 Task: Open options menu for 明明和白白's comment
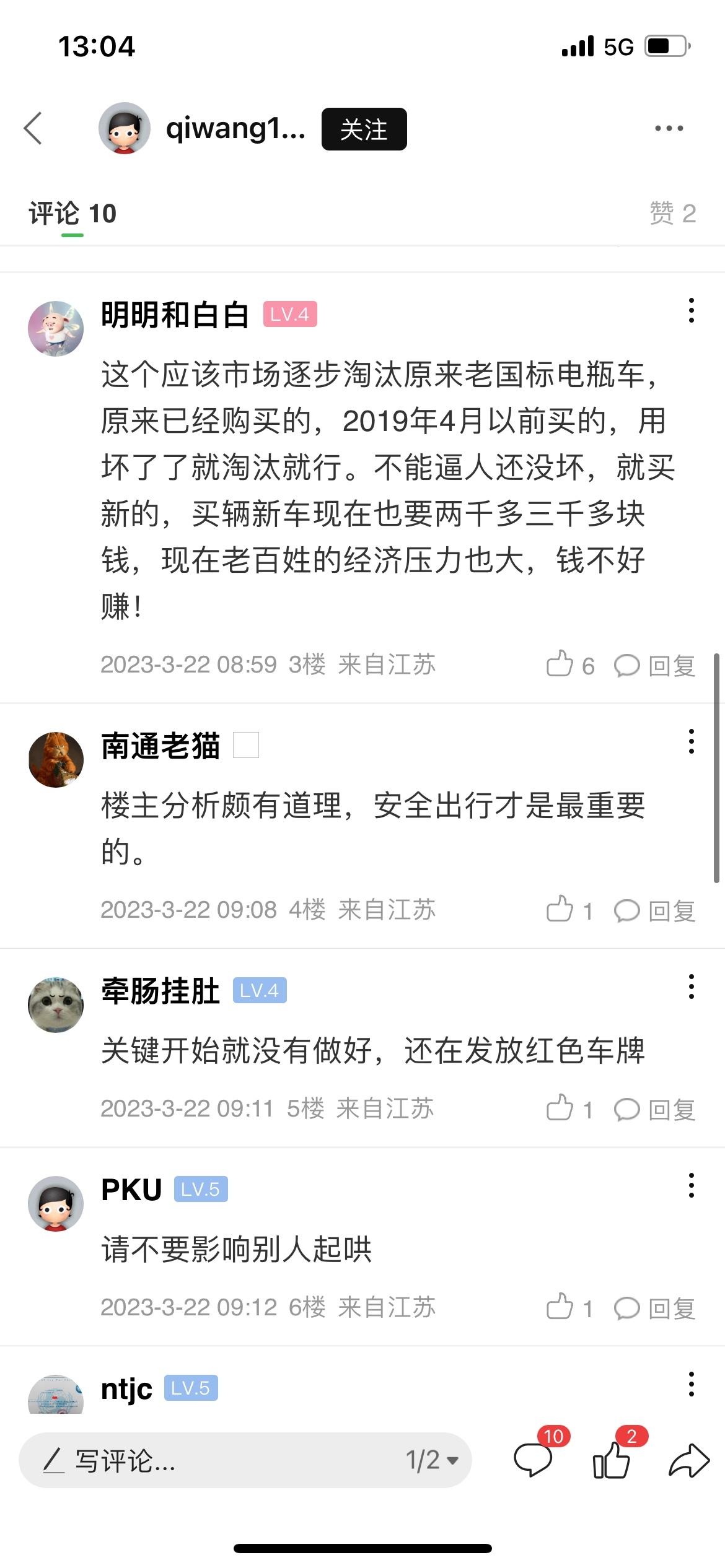point(691,310)
